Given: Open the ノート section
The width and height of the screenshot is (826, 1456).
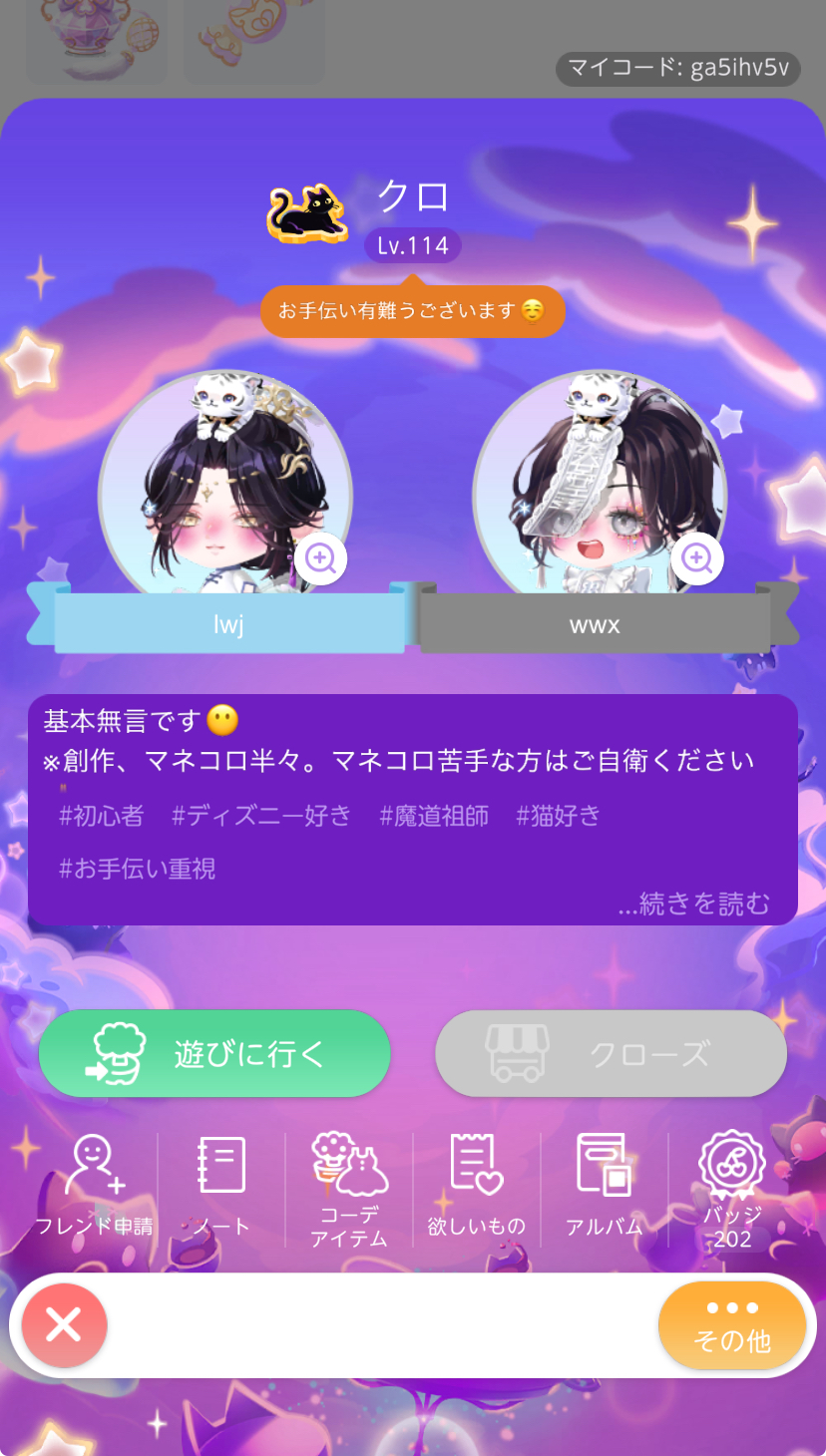Looking at the screenshot, I should click(x=221, y=1187).
